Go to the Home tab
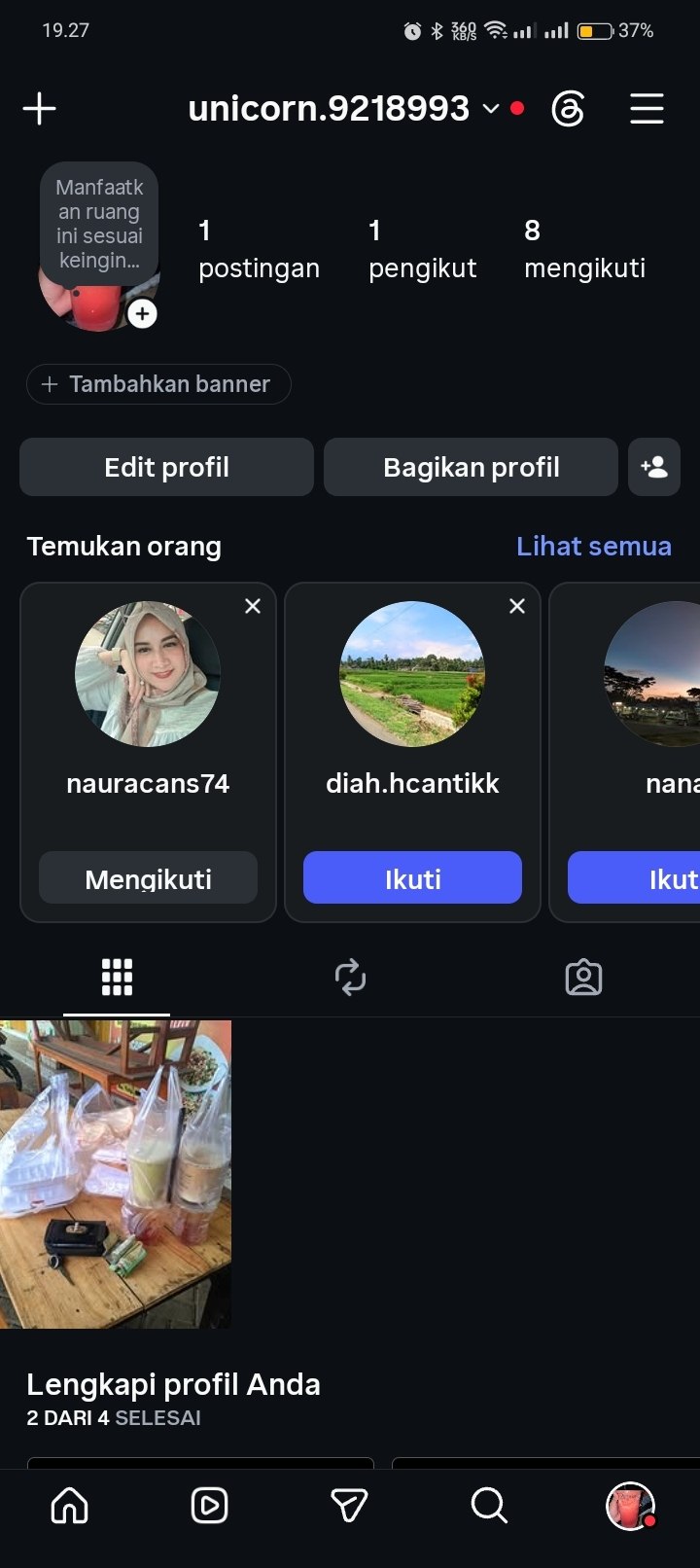This screenshot has height=1568, width=700. coord(70,1506)
